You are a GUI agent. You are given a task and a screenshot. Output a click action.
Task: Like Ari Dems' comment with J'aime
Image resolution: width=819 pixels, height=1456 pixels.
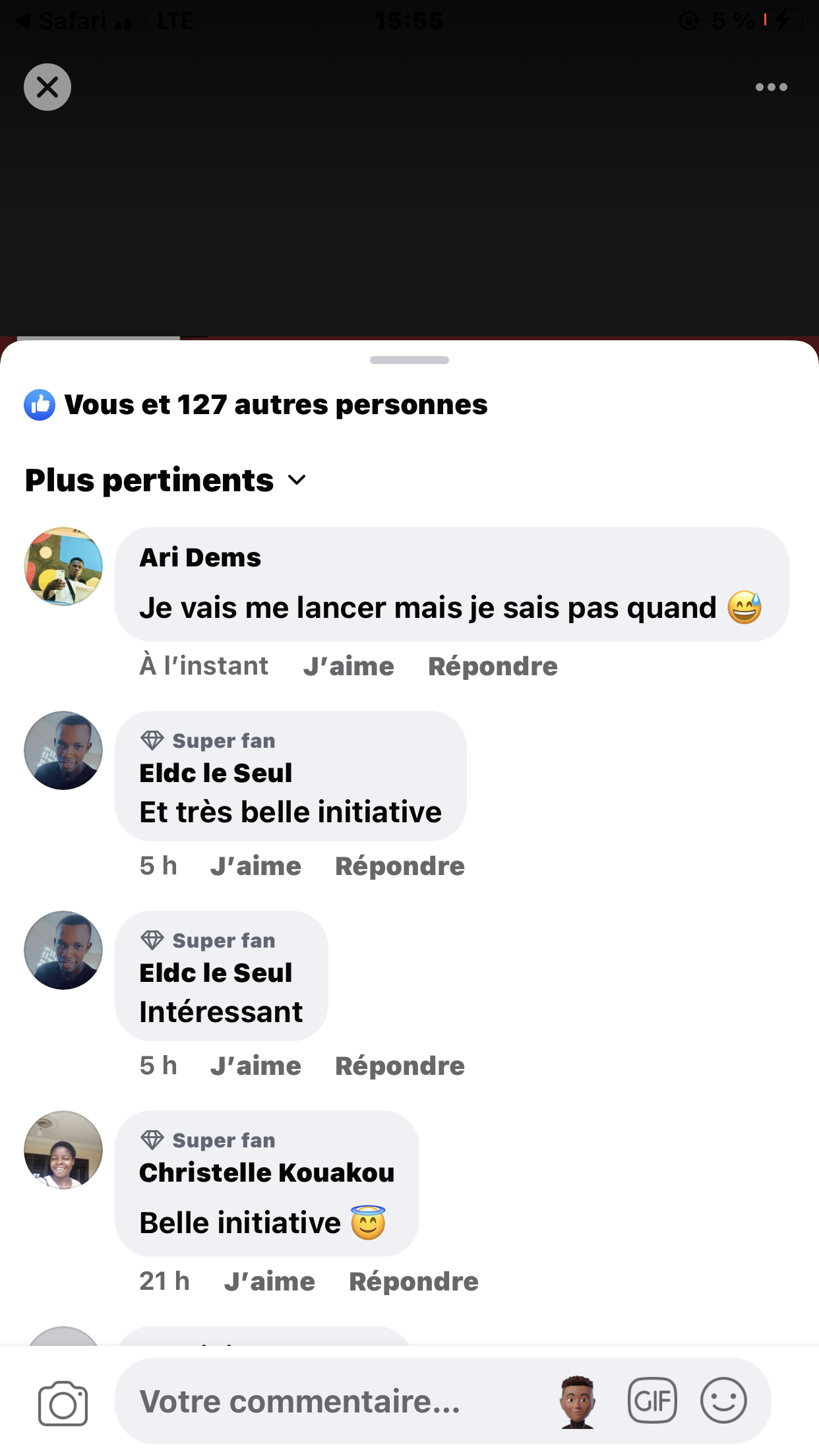[x=348, y=666]
